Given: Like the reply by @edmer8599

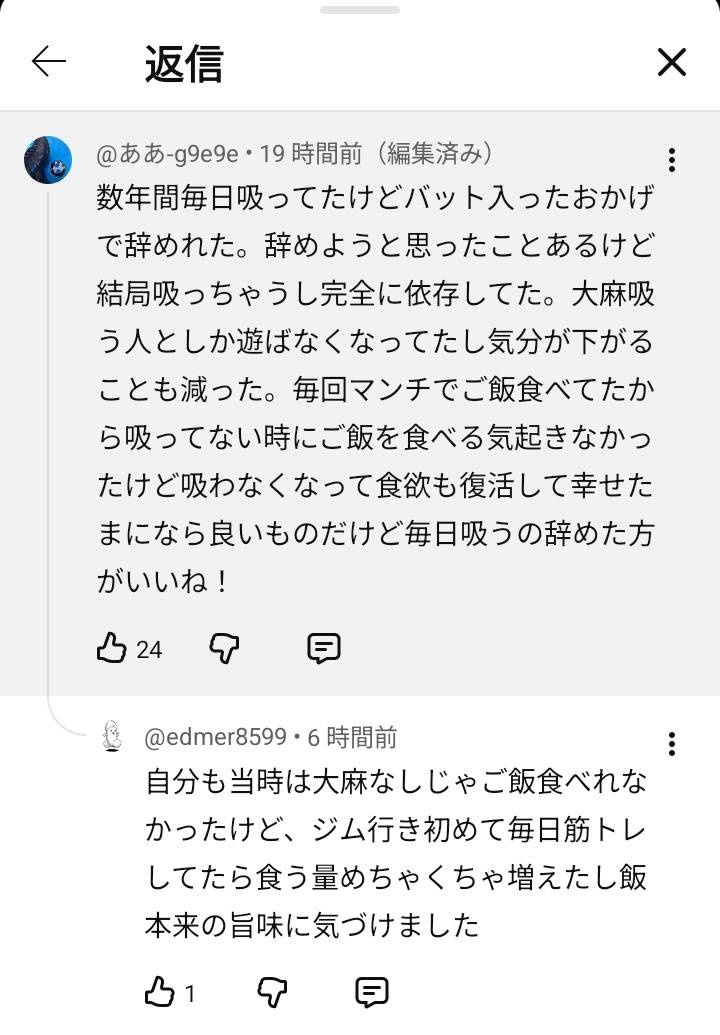Looking at the screenshot, I should [x=160, y=992].
